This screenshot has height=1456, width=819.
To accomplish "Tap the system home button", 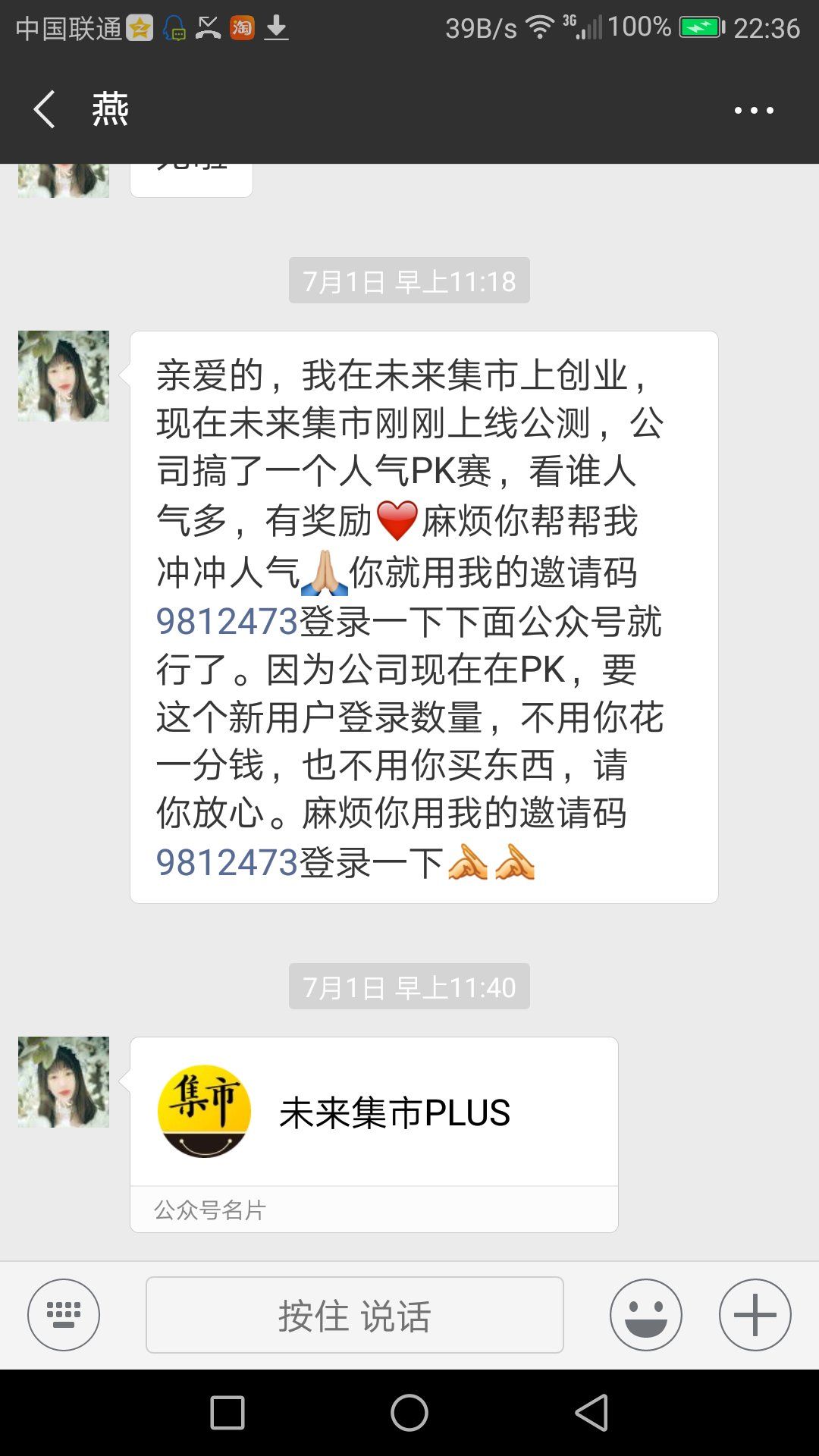I will coord(409,1413).
